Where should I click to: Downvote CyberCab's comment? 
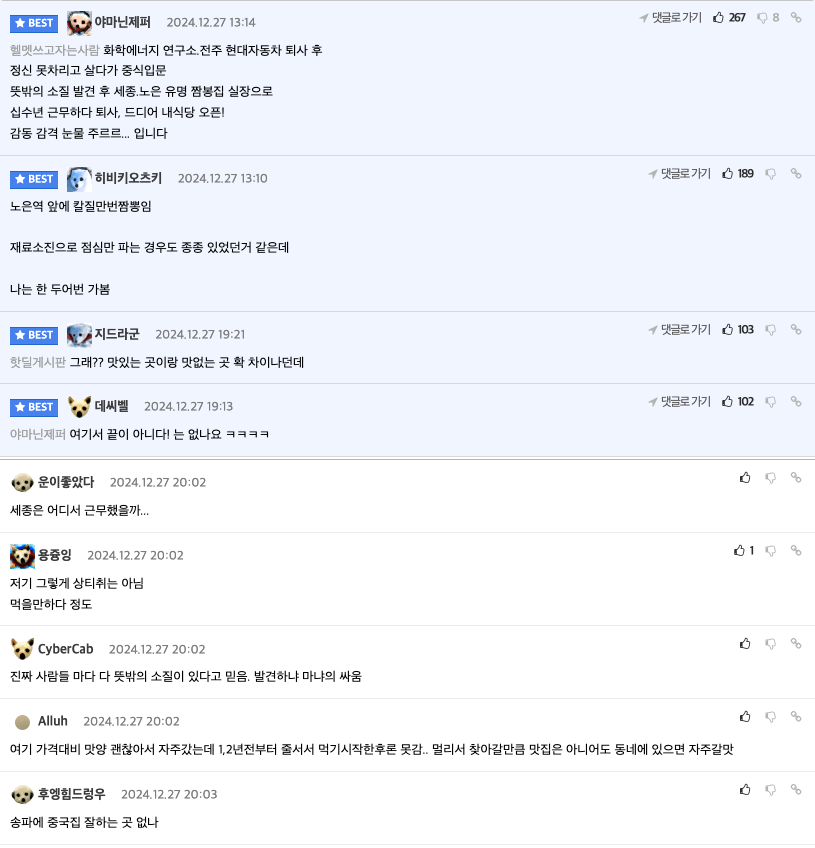coord(771,643)
